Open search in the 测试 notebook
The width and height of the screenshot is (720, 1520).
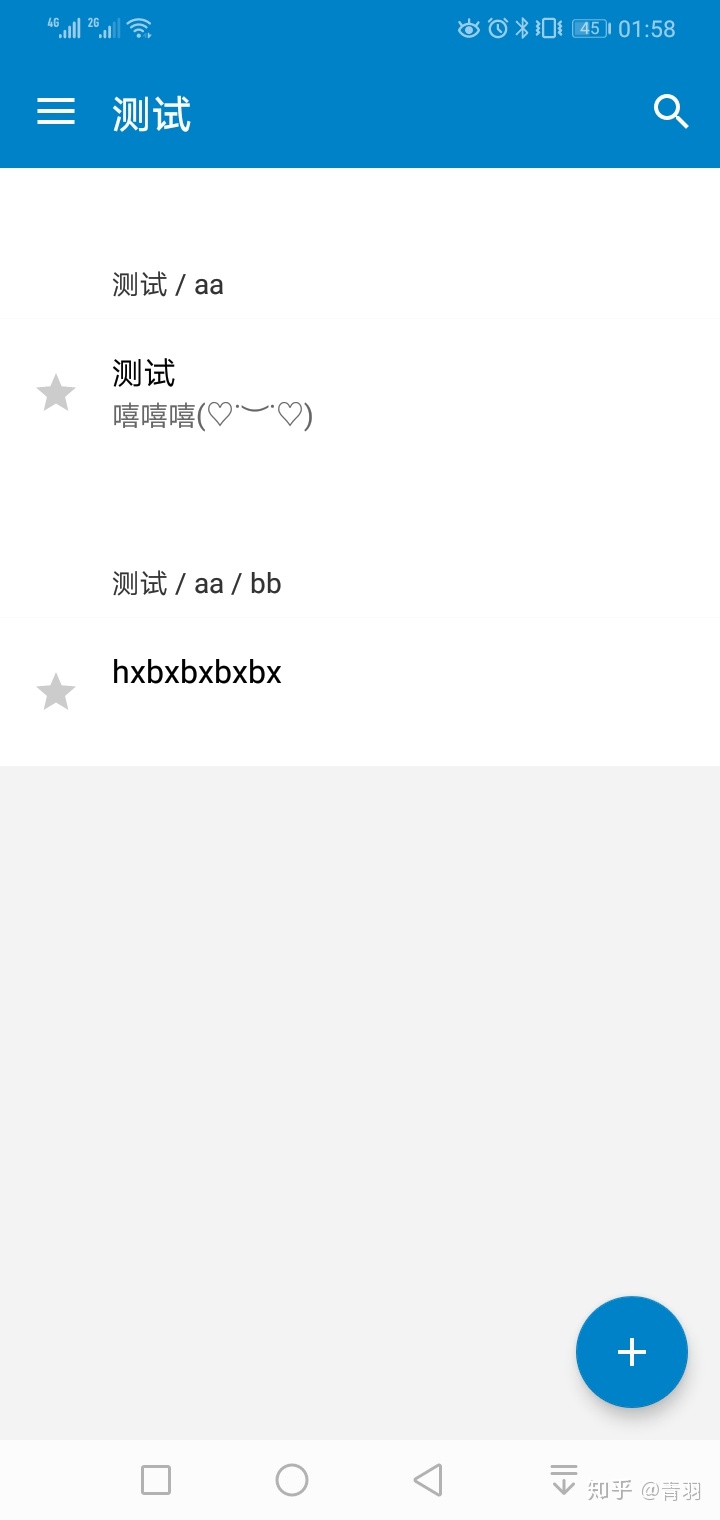[671, 112]
